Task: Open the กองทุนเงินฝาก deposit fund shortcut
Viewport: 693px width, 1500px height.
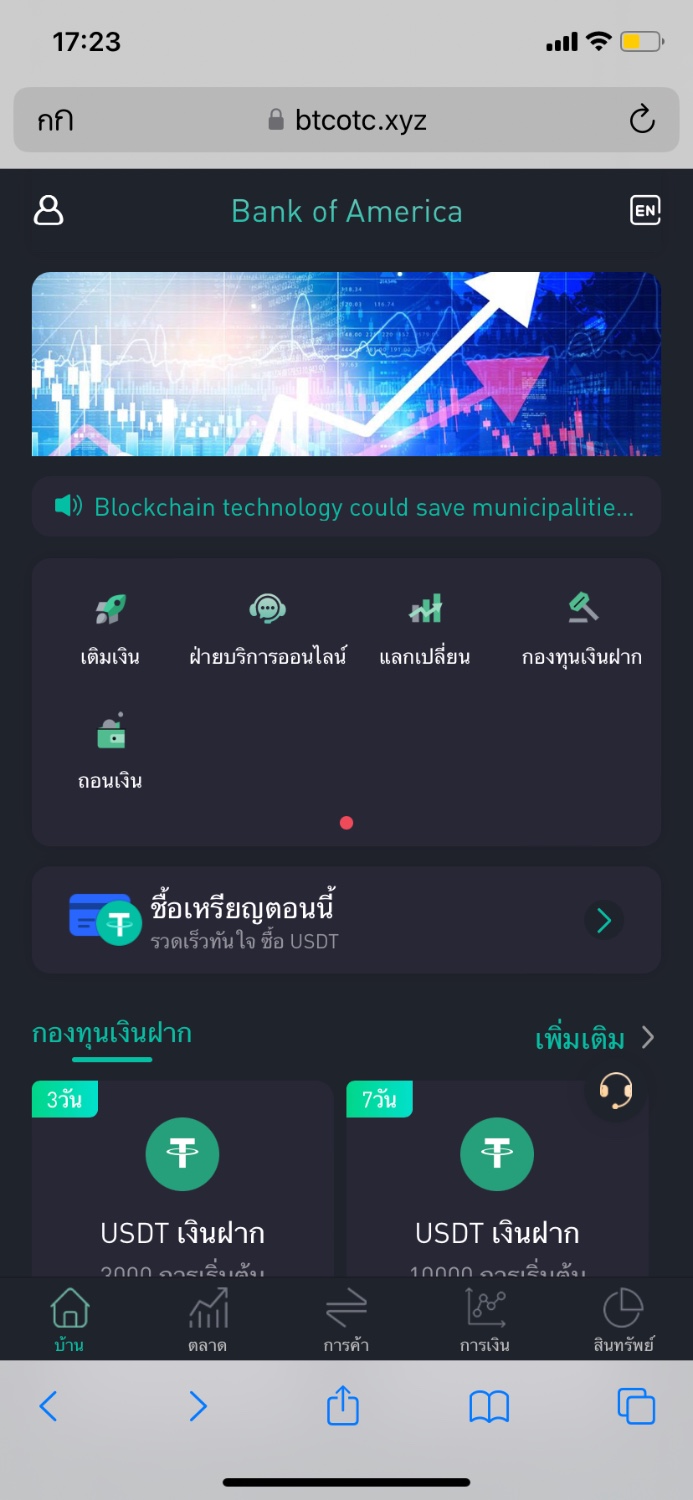Action: click(582, 630)
